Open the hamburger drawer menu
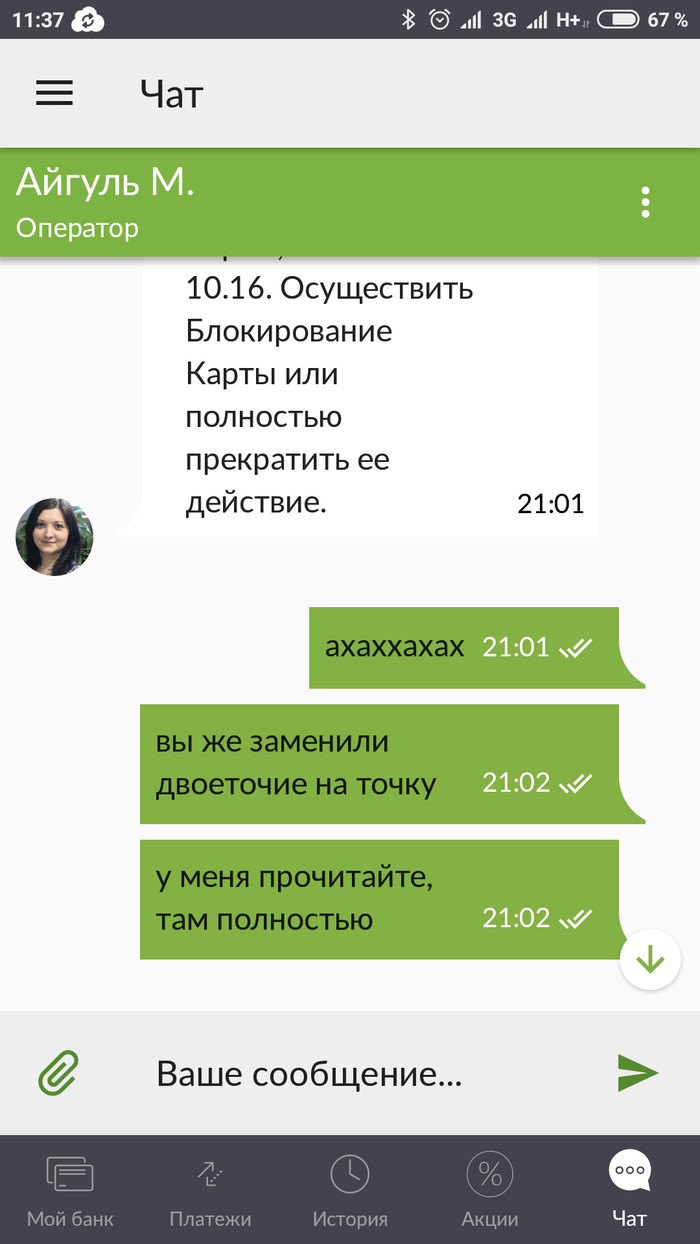This screenshot has height=1244, width=700. pyautogui.click(x=55, y=93)
